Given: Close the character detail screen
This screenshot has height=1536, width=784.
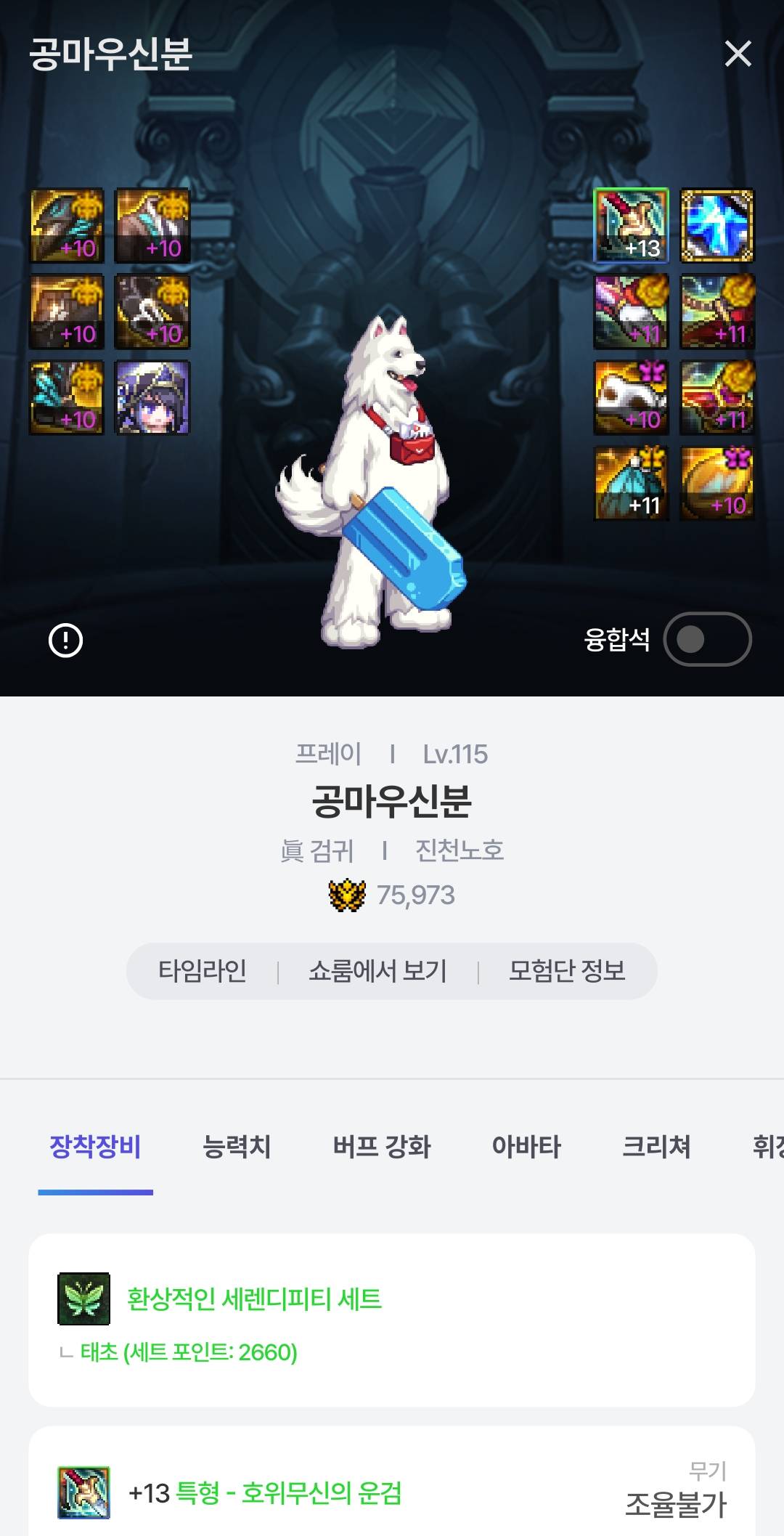Looking at the screenshot, I should [x=738, y=54].
